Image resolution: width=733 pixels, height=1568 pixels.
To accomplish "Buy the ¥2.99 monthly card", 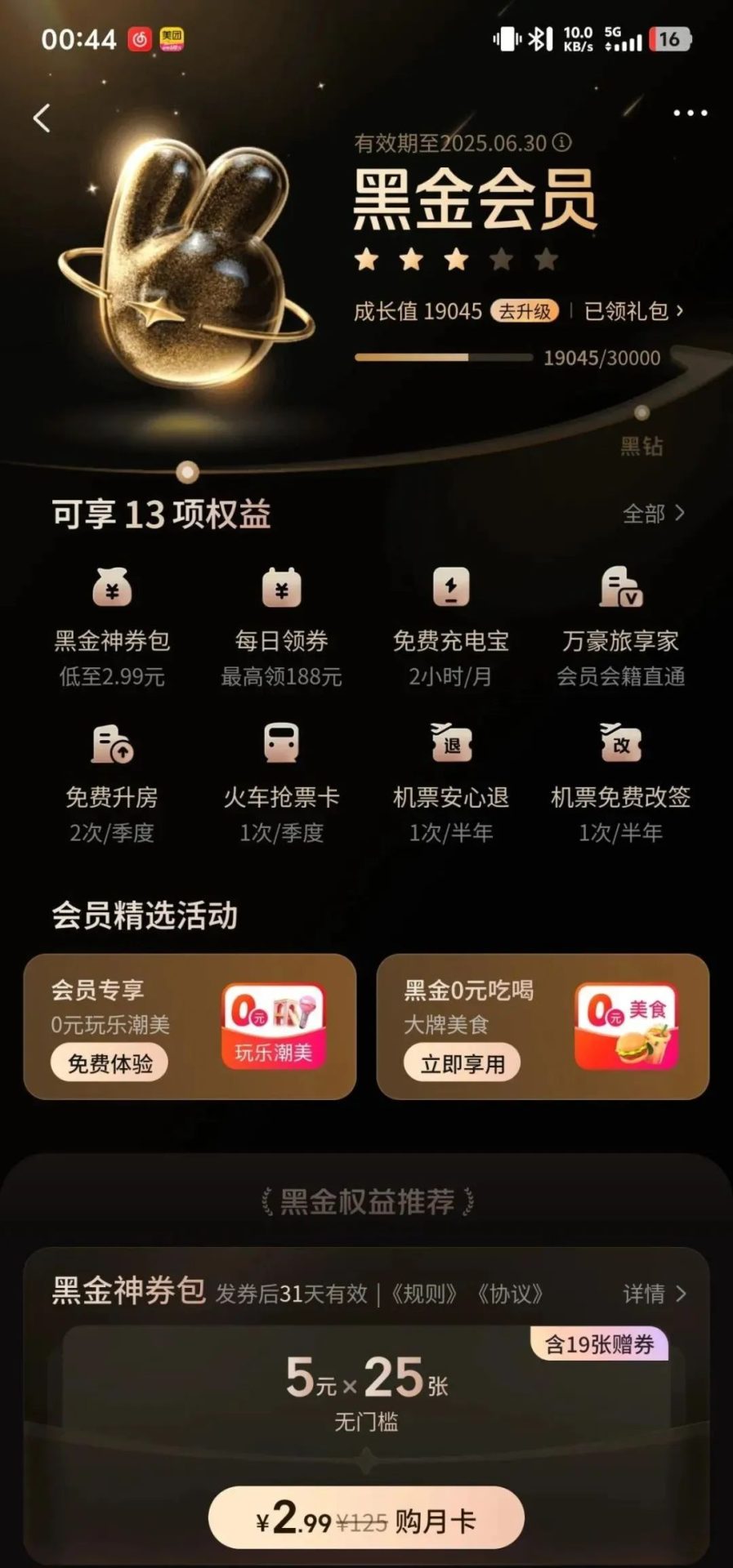I will coord(366,1521).
